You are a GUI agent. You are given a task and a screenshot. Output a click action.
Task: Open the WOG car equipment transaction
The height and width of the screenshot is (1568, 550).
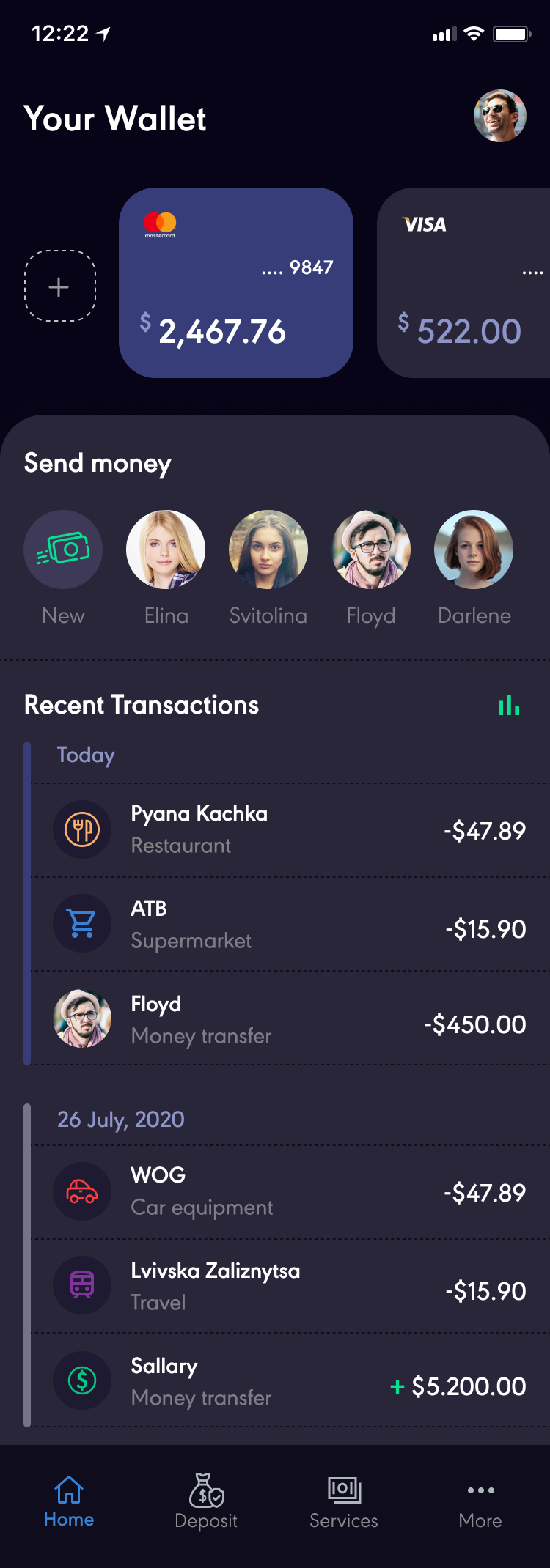tap(290, 1191)
